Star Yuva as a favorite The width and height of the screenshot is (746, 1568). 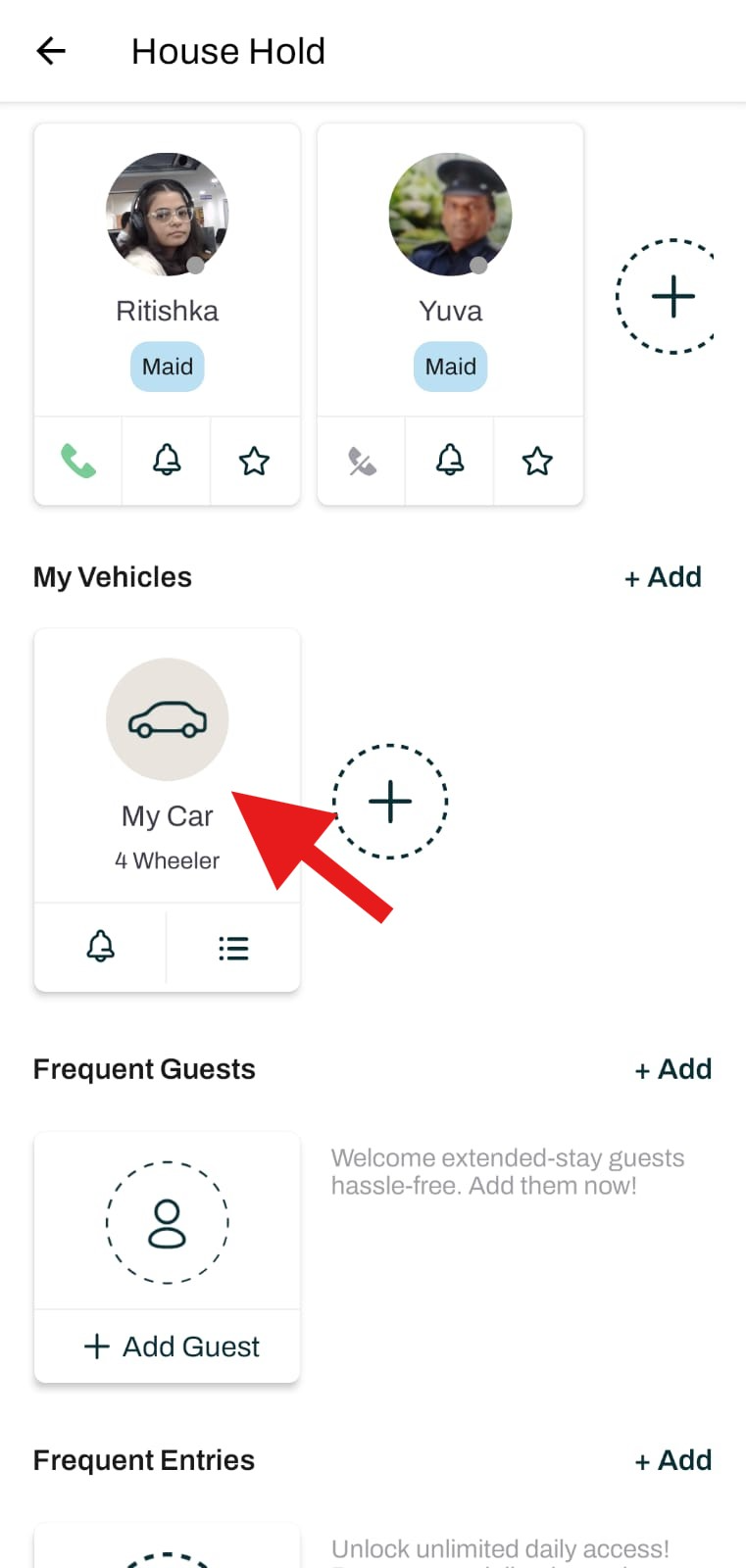(537, 461)
